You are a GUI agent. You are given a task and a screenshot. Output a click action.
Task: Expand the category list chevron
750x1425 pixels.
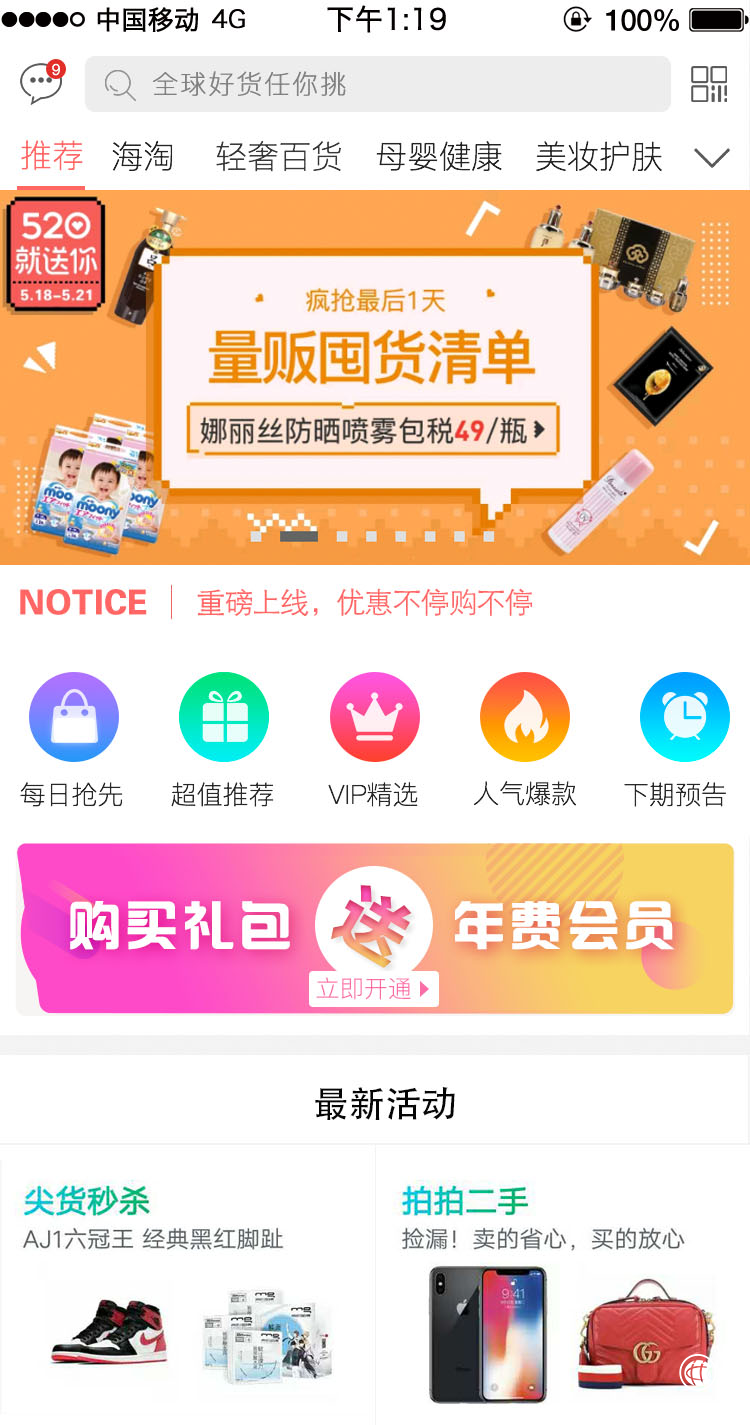[711, 158]
